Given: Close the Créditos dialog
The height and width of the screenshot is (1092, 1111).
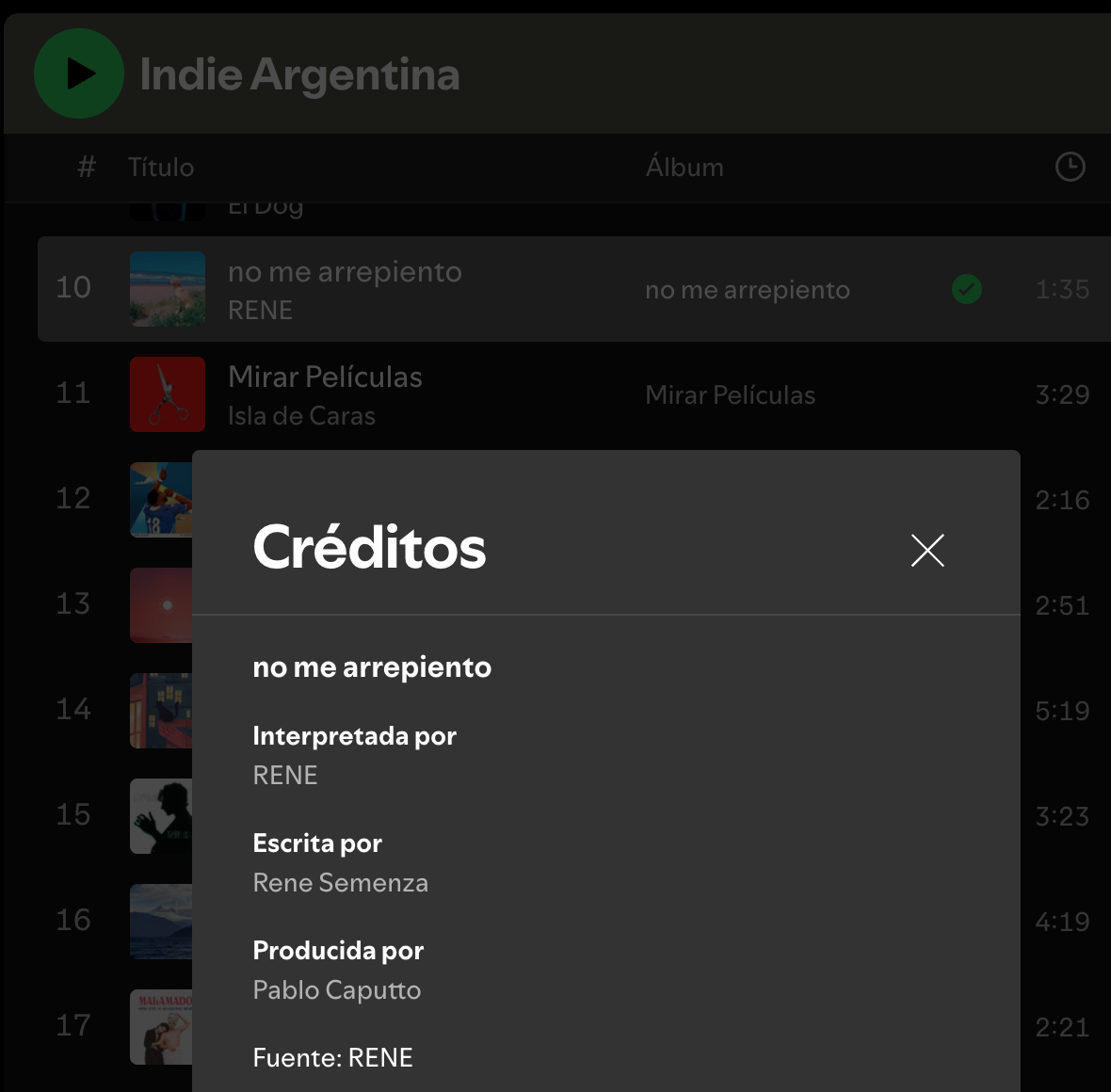Looking at the screenshot, I should click(x=927, y=551).
